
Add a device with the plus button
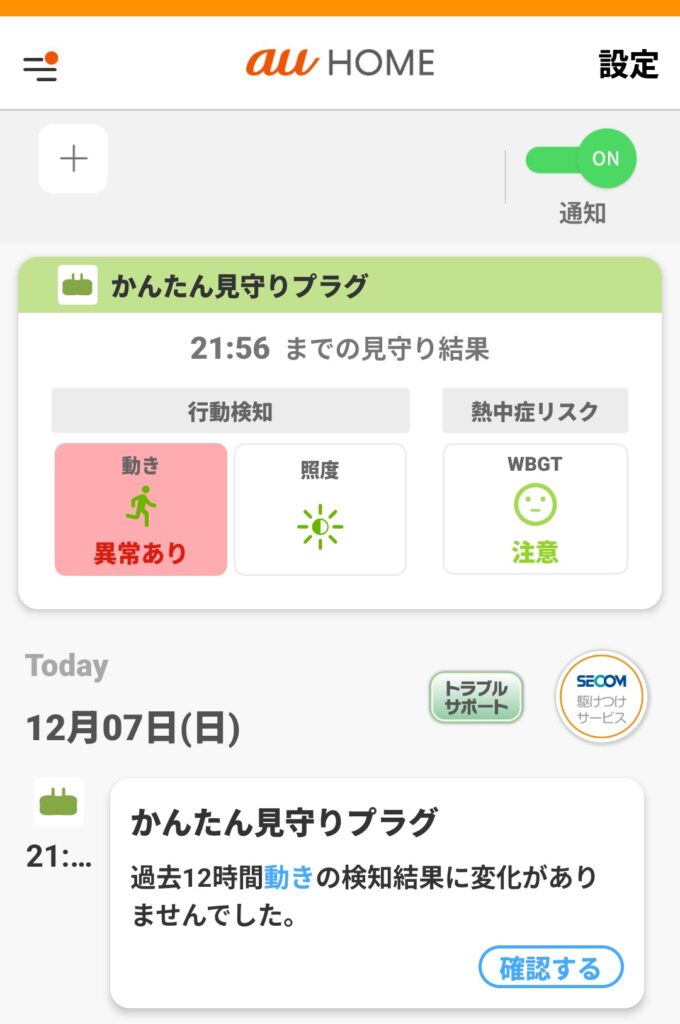[73, 159]
